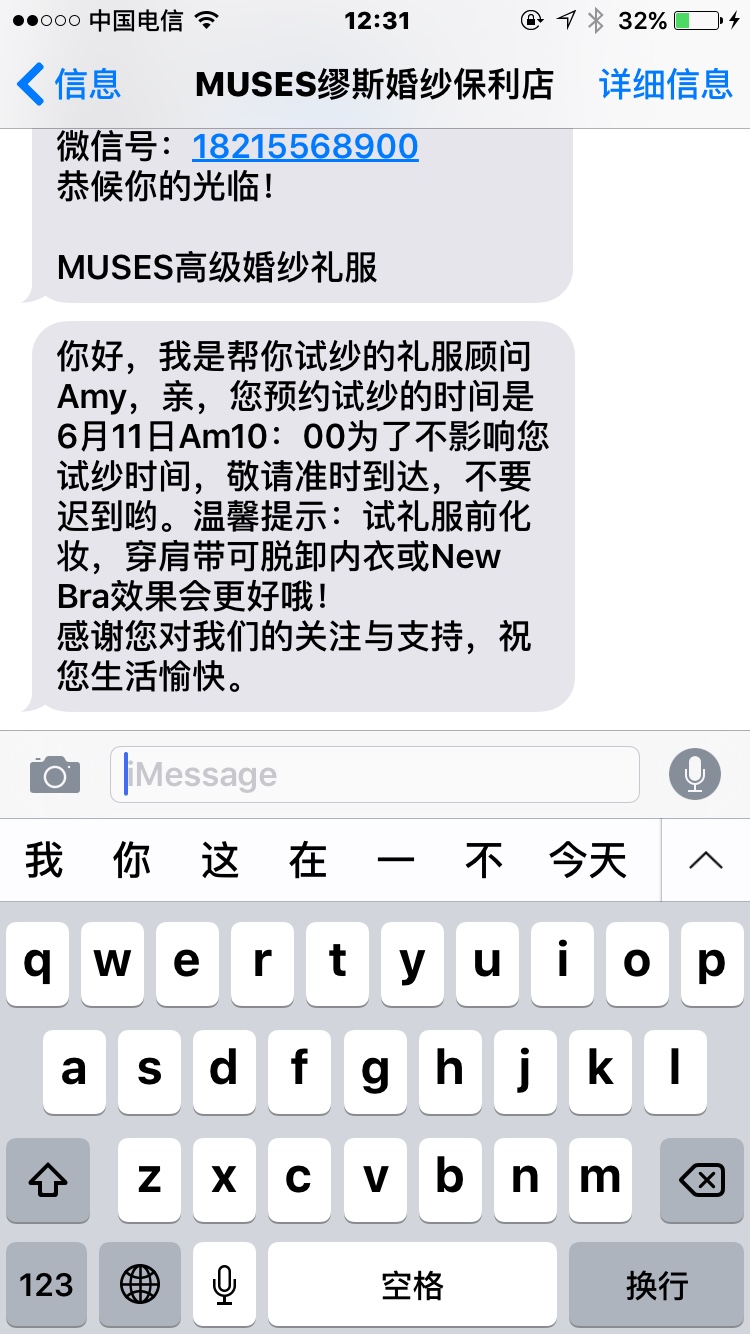Go back to the 信息 message list
Screen dimensions: 750x1334
point(70,84)
